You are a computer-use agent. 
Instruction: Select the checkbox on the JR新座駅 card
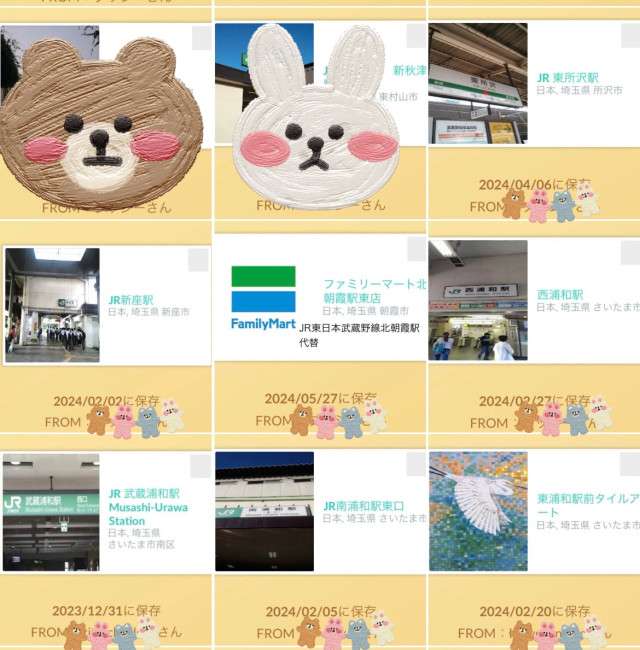click(199, 260)
